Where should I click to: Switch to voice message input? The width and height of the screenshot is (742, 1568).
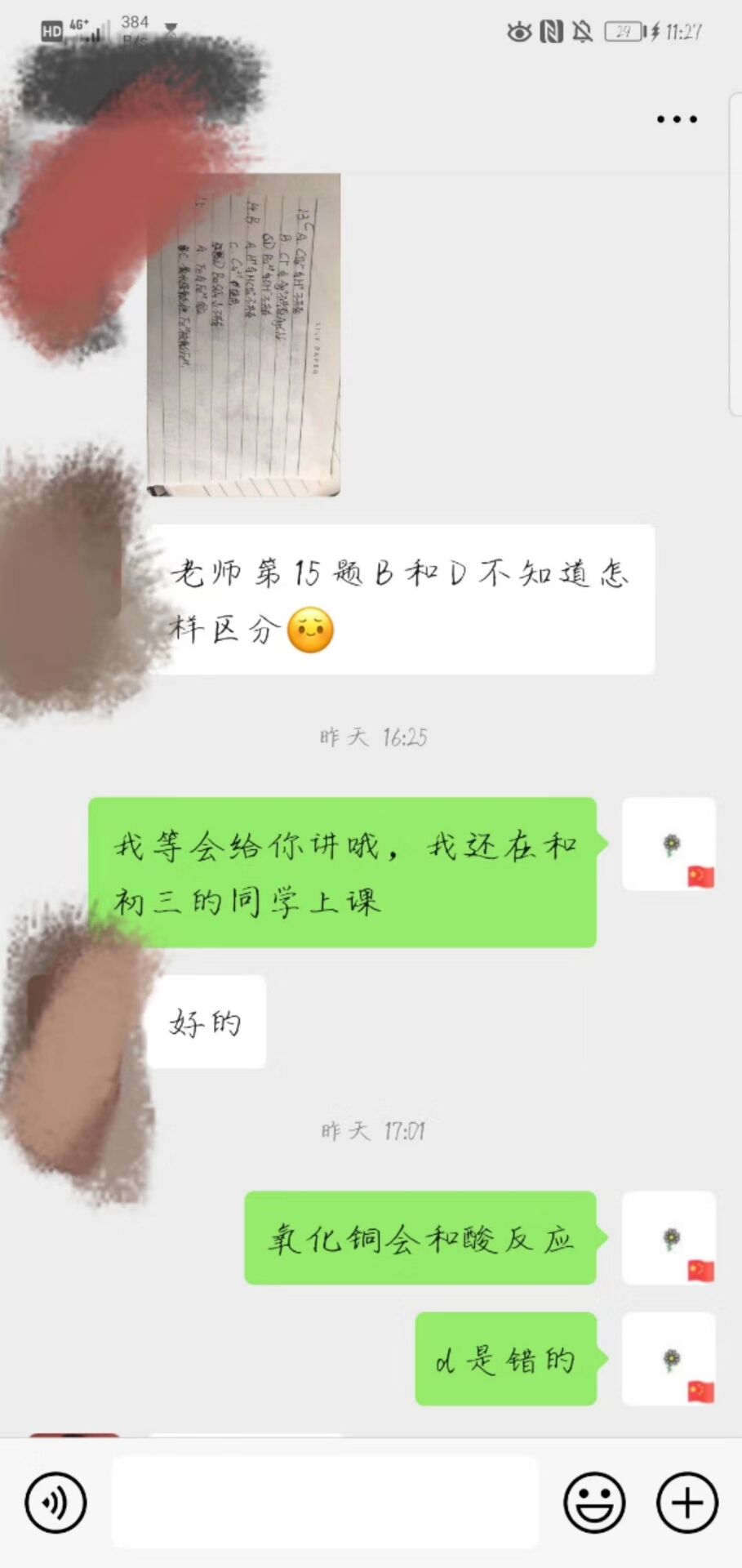pos(56,1502)
